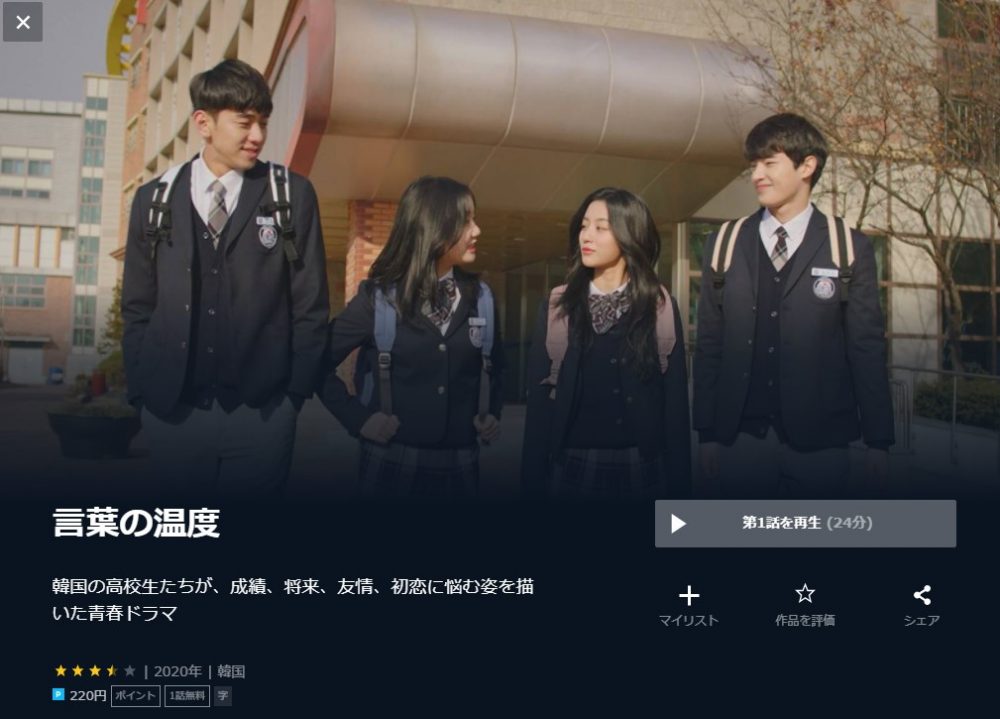Rate this title via 作品を評価
The height and width of the screenshot is (719, 1000).
click(805, 605)
